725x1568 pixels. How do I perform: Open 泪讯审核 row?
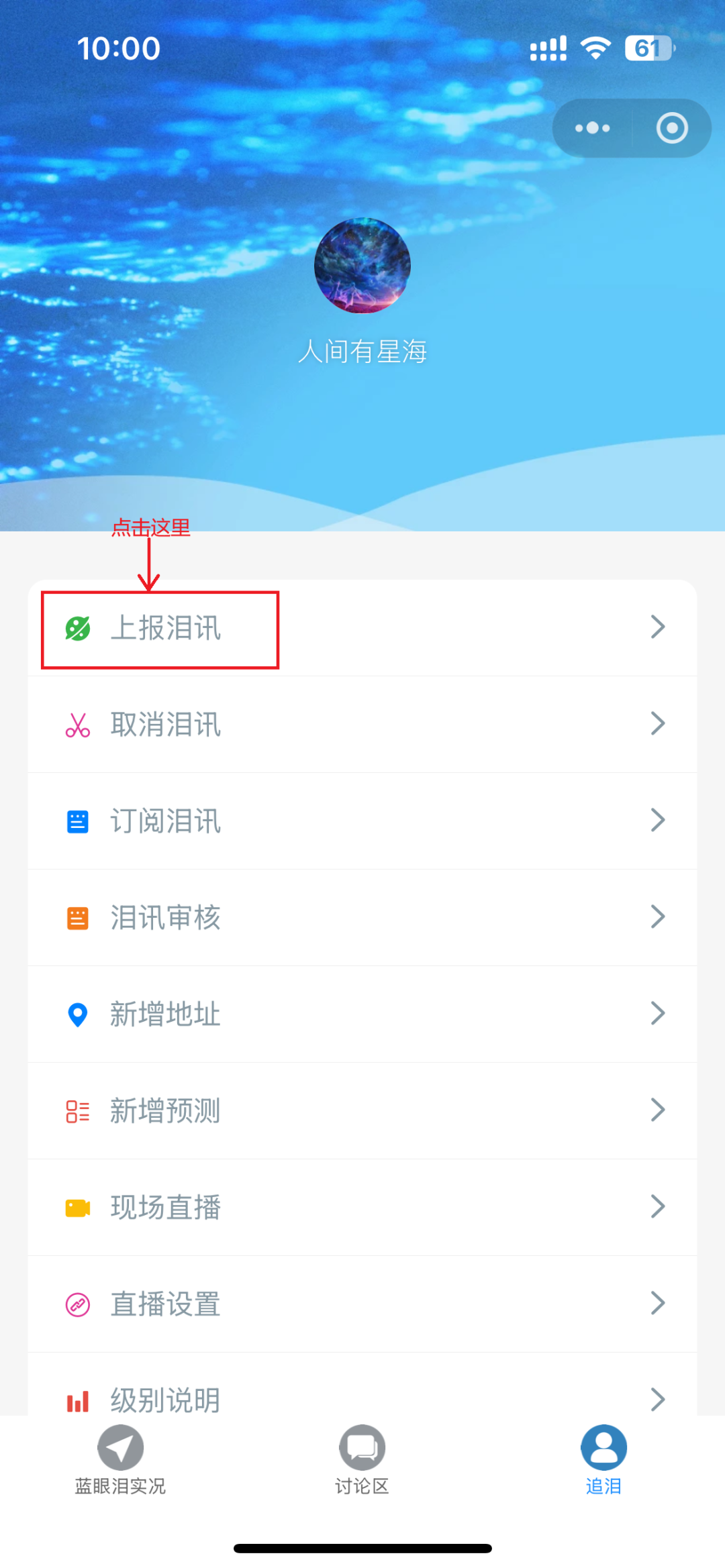[362, 918]
